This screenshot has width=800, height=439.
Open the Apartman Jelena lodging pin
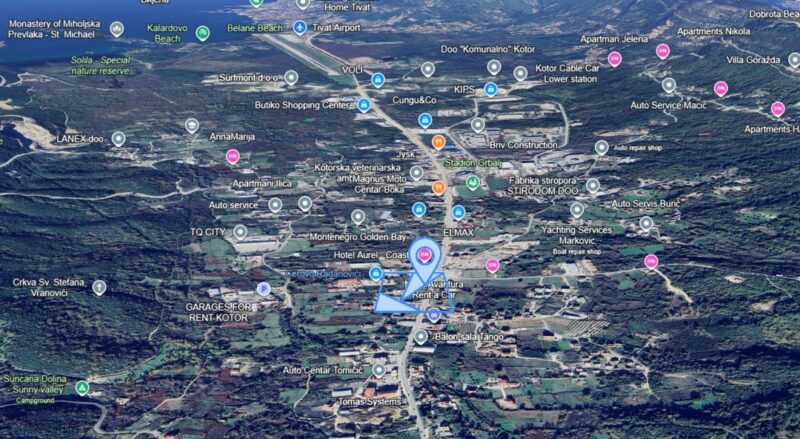pyautogui.click(x=662, y=51)
